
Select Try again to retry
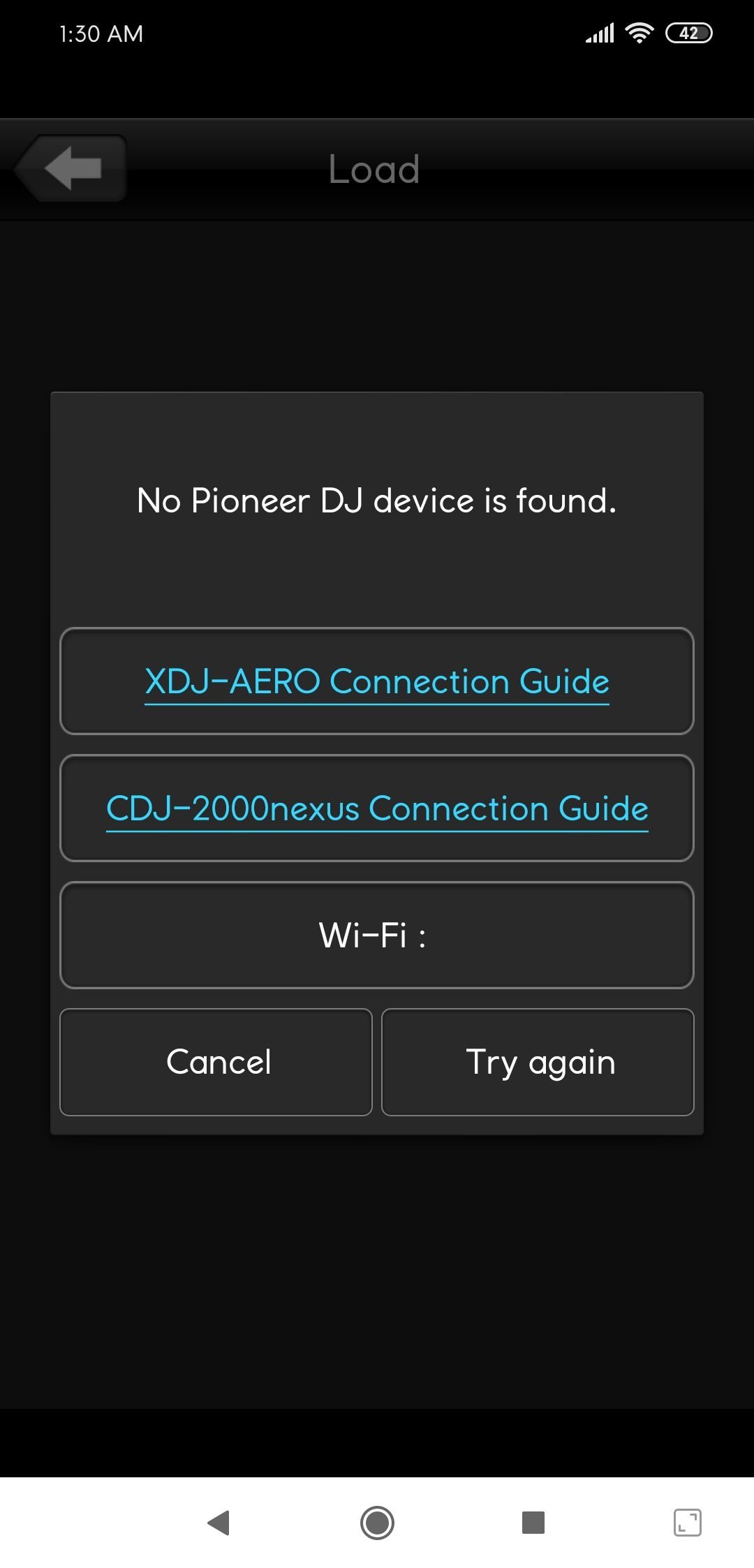point(538,1062)
